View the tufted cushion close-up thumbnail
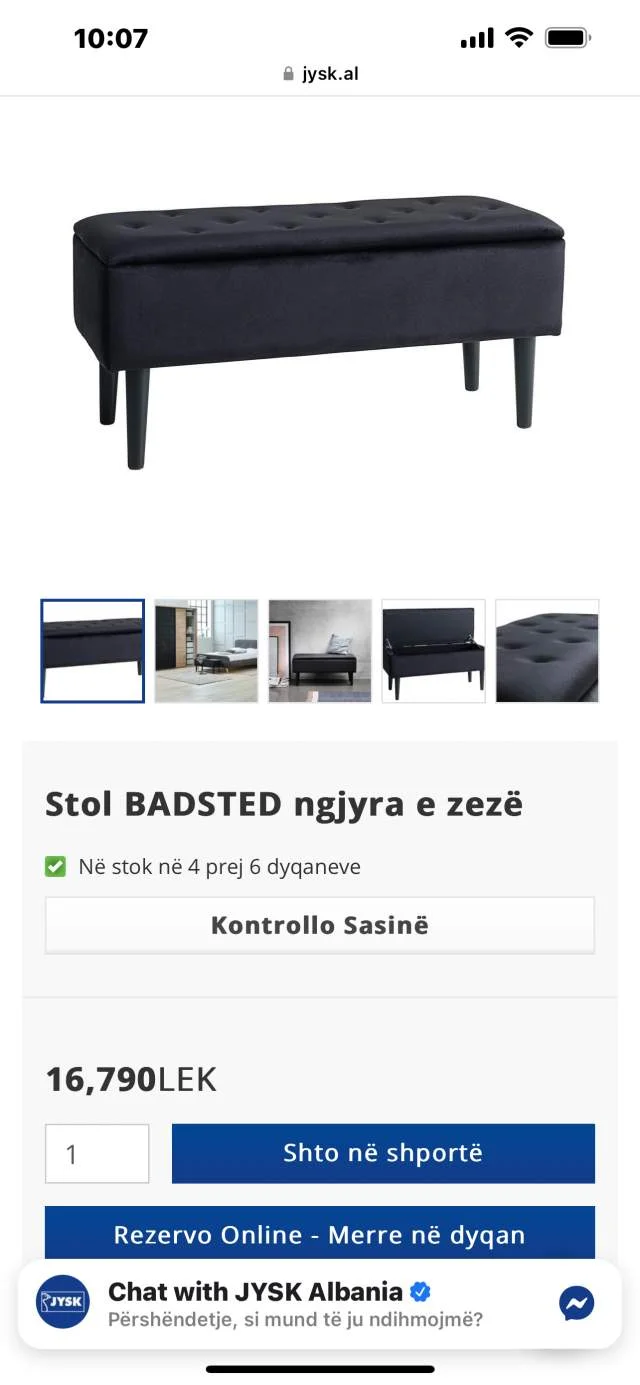 pyautogui.click(x=547, y=651)
